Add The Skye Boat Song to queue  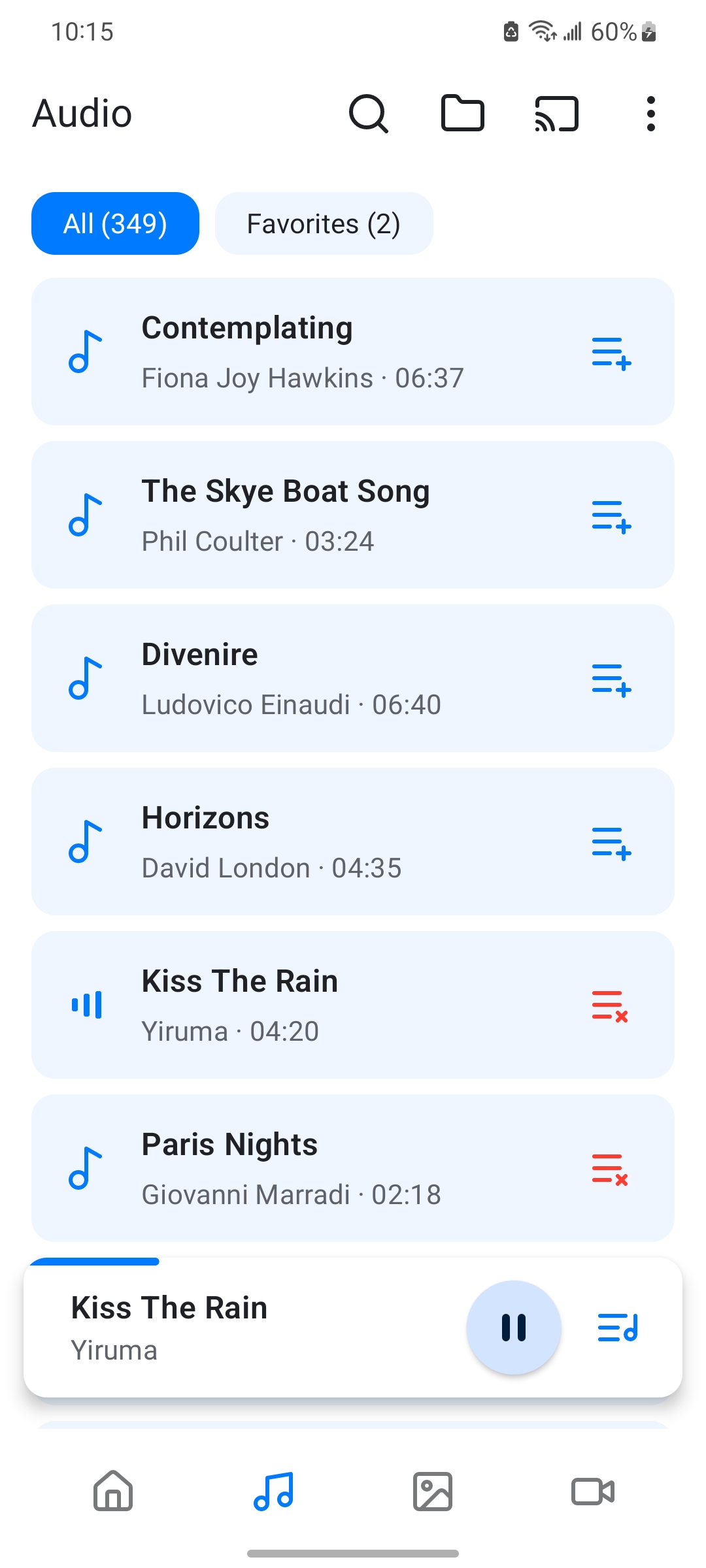pos(611,517)
